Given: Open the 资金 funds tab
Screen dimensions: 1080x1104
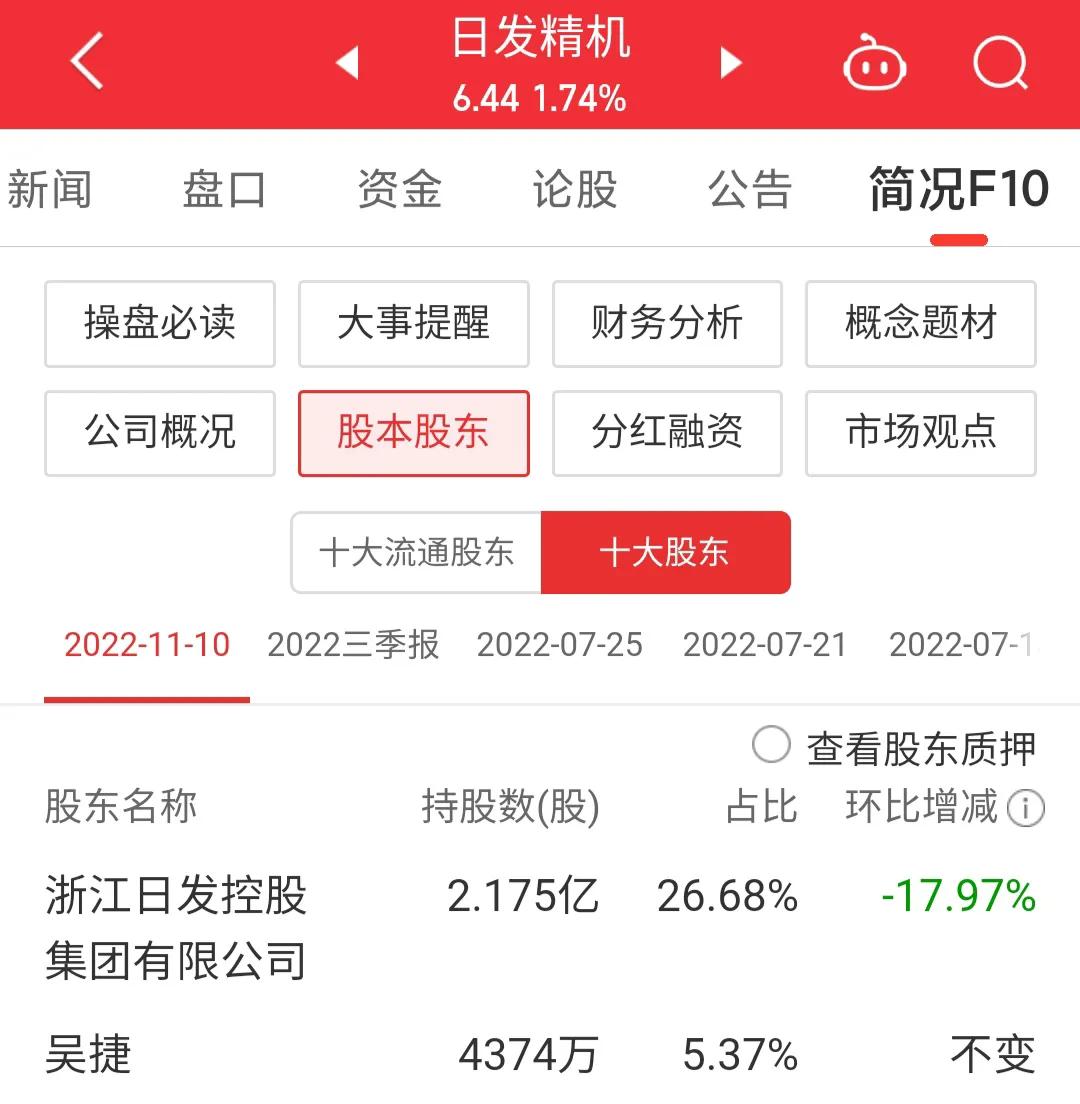Looking at the screenshot, I should pyautogui.click(x=398, y=190).
